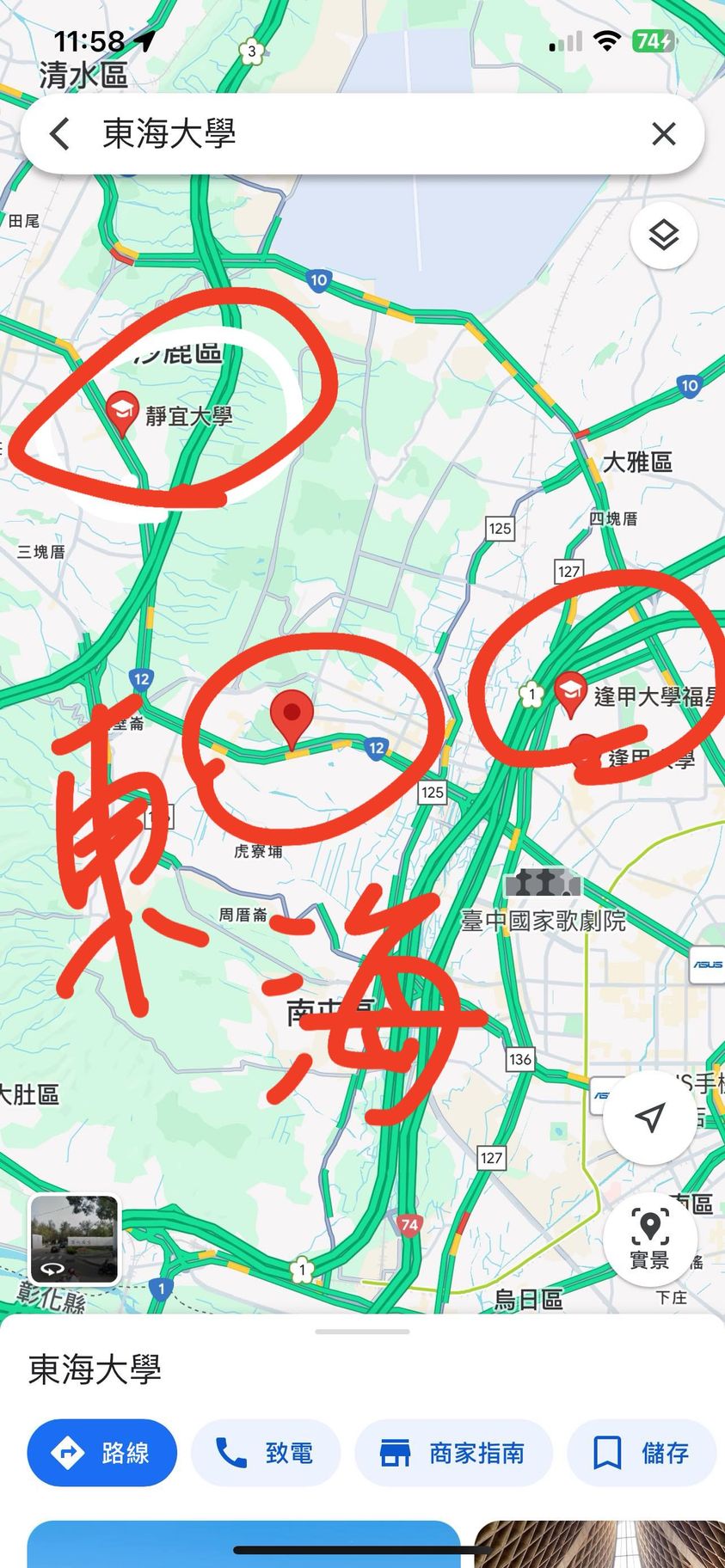
Task: Save 東海大學 with the 儲存 chip
Action: click(x=642, y=1453)
